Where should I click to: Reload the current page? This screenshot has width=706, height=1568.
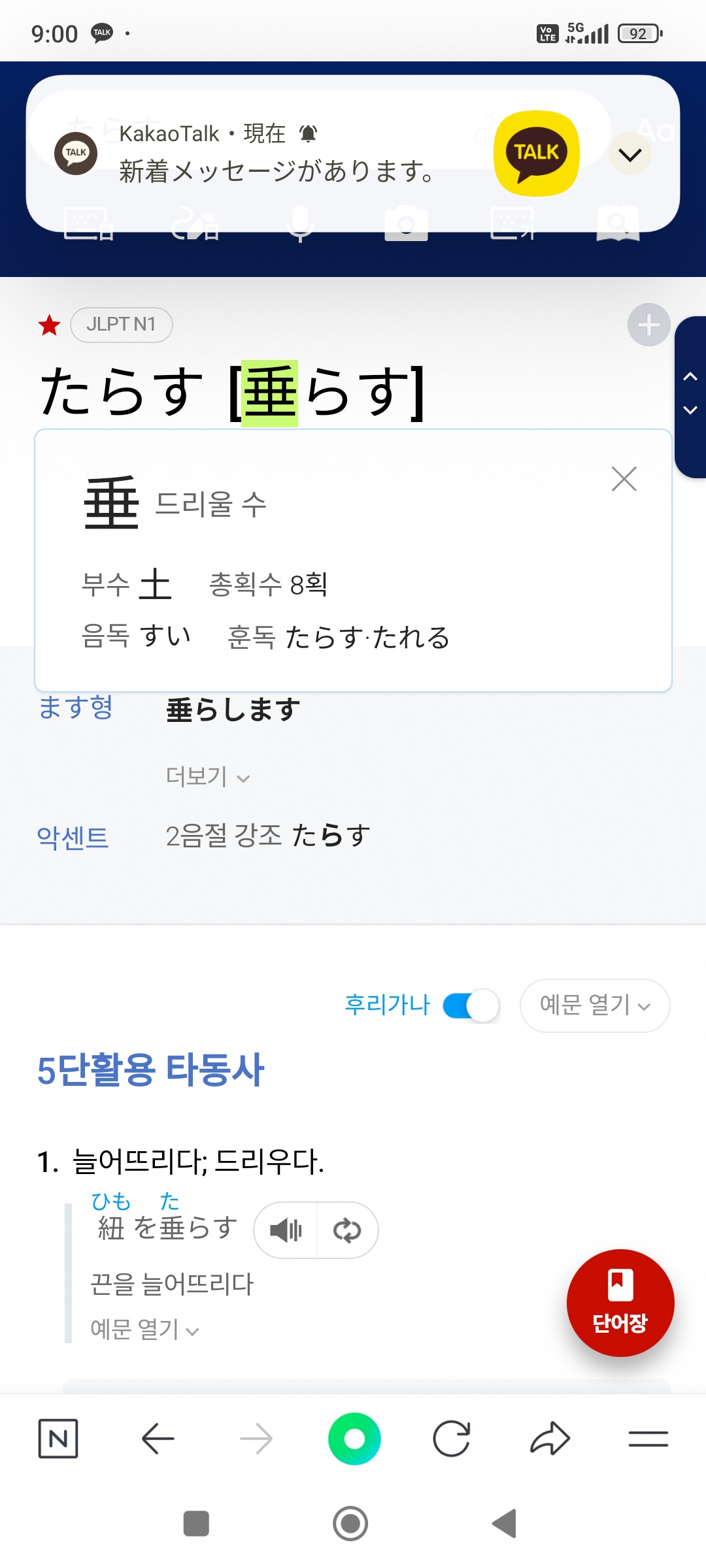click(x=452, y=1439)
